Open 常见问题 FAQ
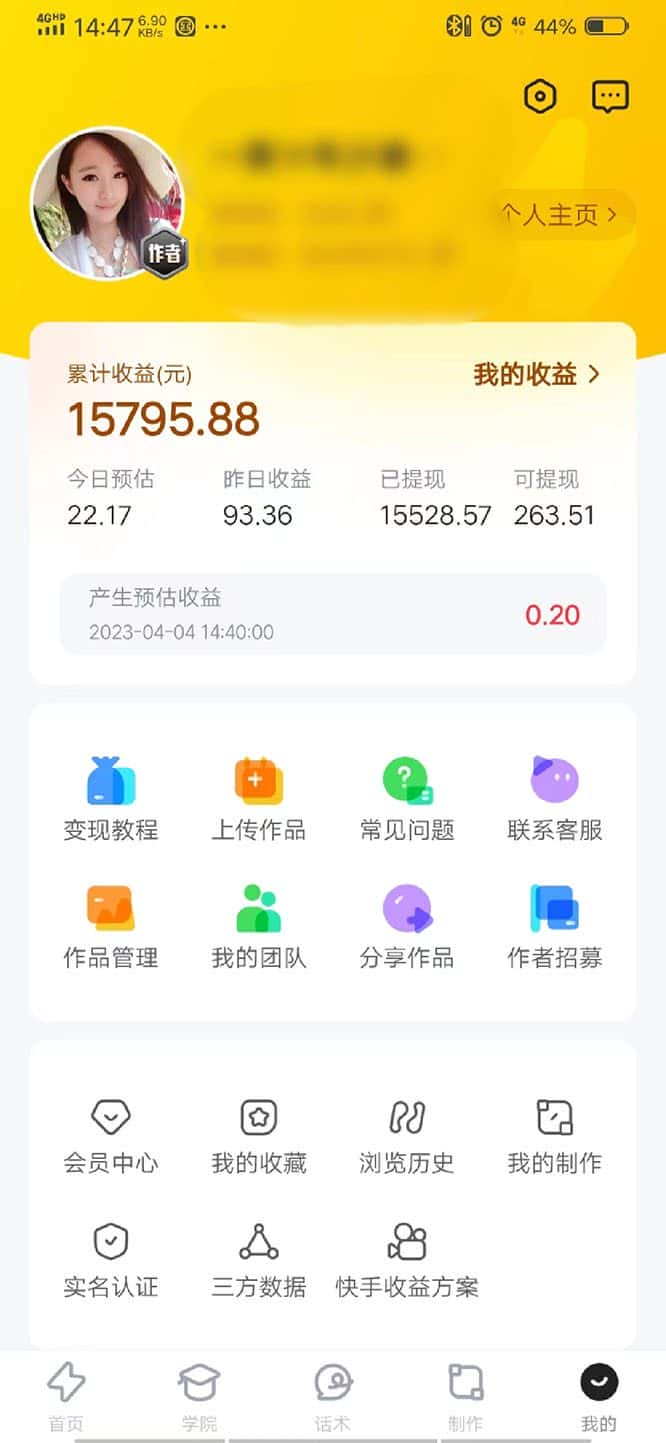The width and height of the screenshot is (666, 1443). [x=407, y=799]
